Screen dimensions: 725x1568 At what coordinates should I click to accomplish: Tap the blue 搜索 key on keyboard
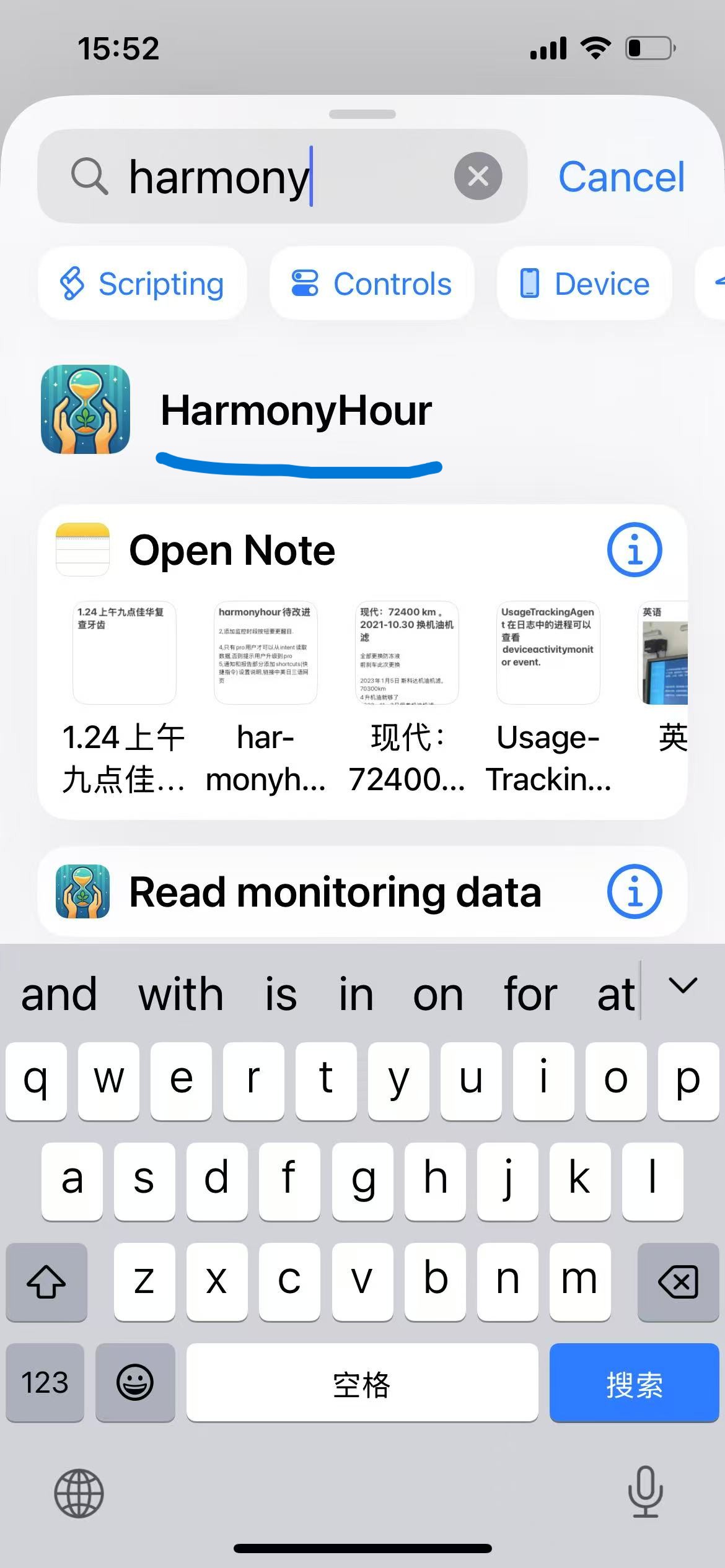point(634,1384)
